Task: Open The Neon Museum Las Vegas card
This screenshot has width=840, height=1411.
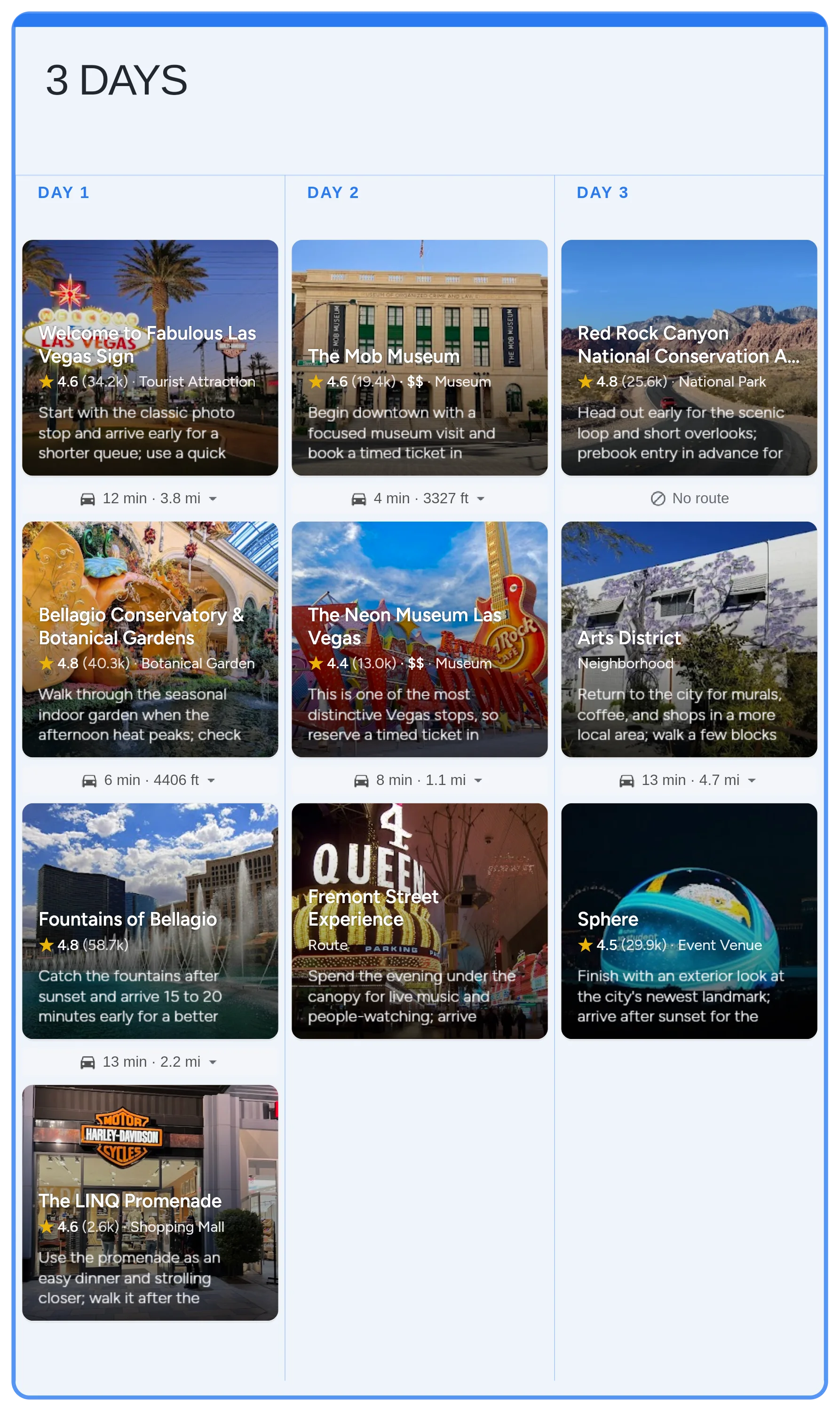Action: (420, 639)
